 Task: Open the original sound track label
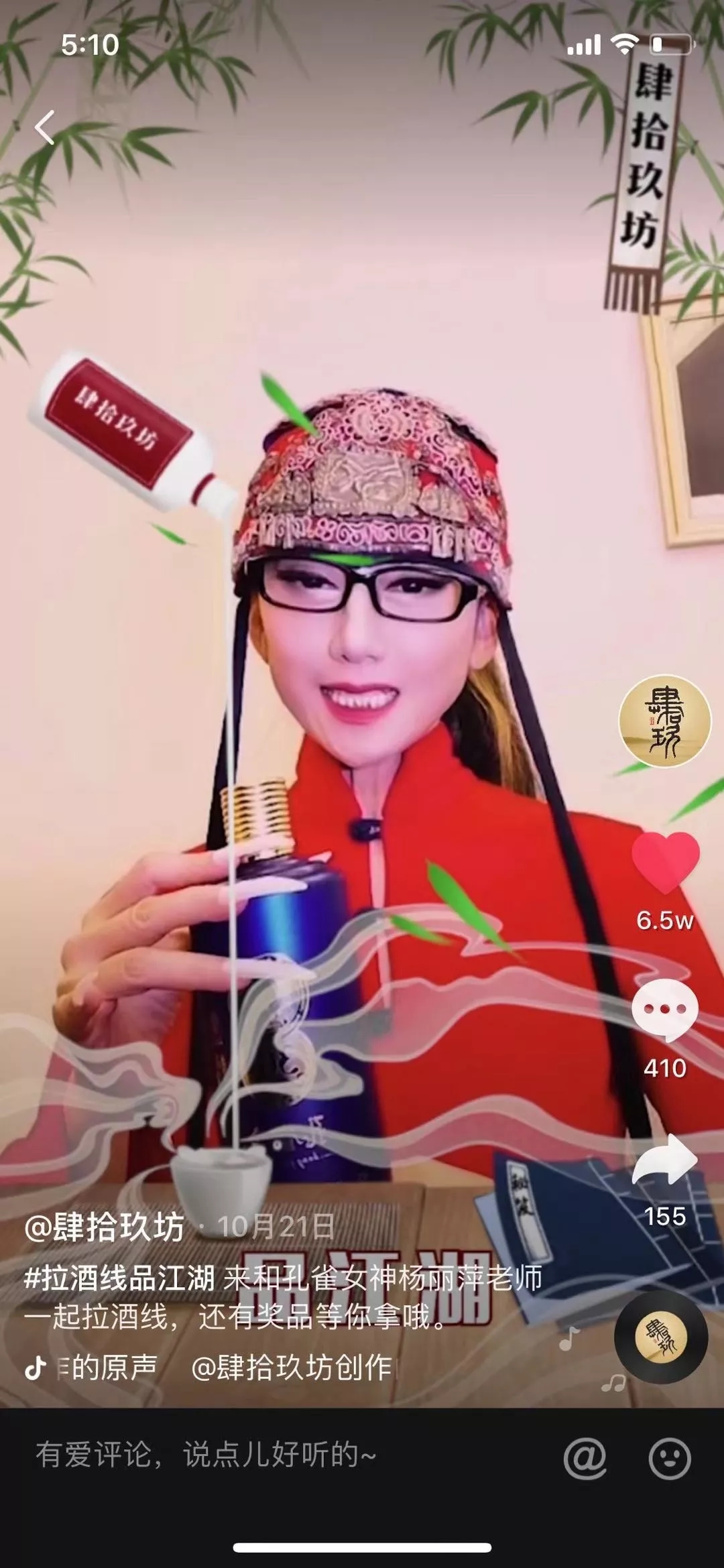(107, 1368)
